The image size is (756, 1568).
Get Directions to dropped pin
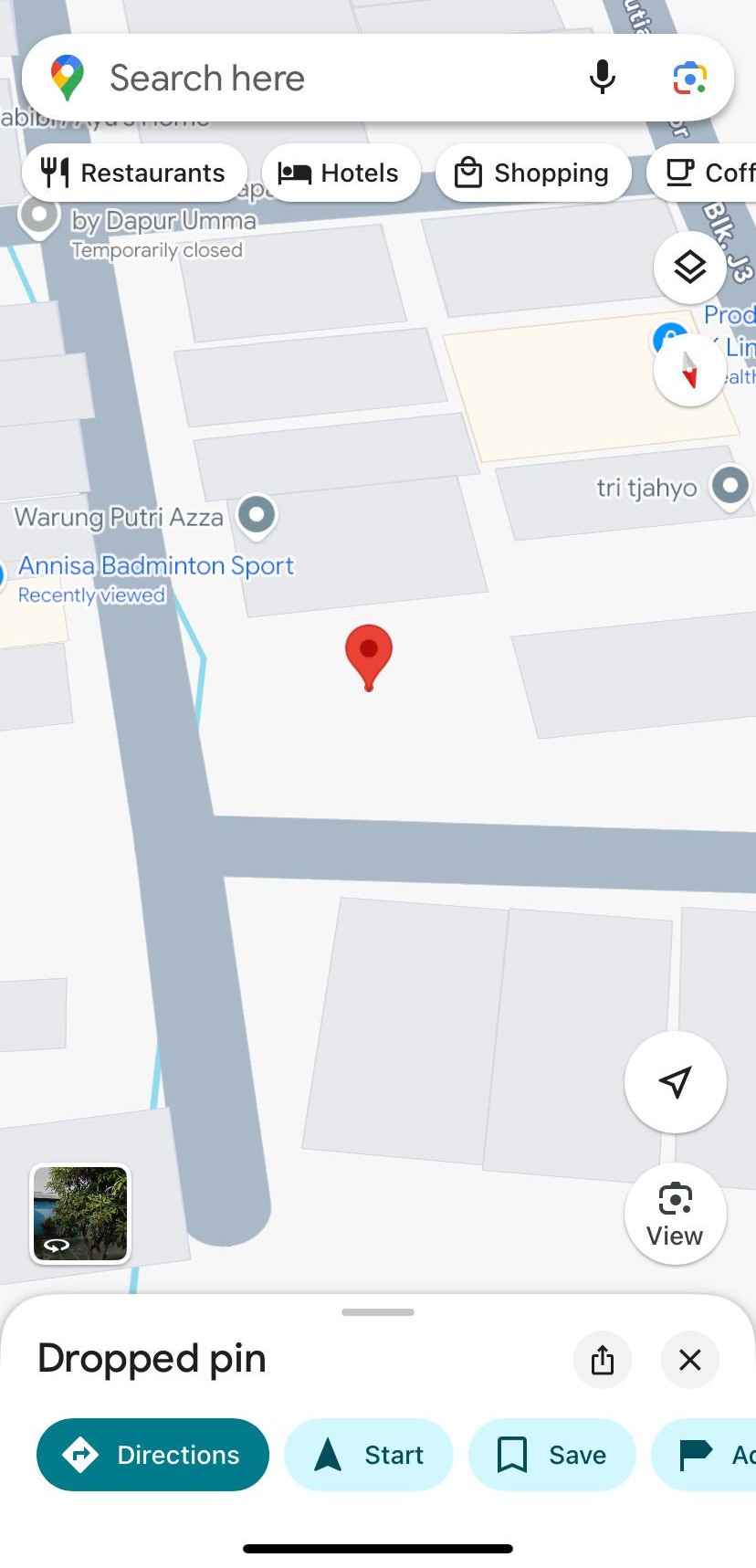[152, 1455]
